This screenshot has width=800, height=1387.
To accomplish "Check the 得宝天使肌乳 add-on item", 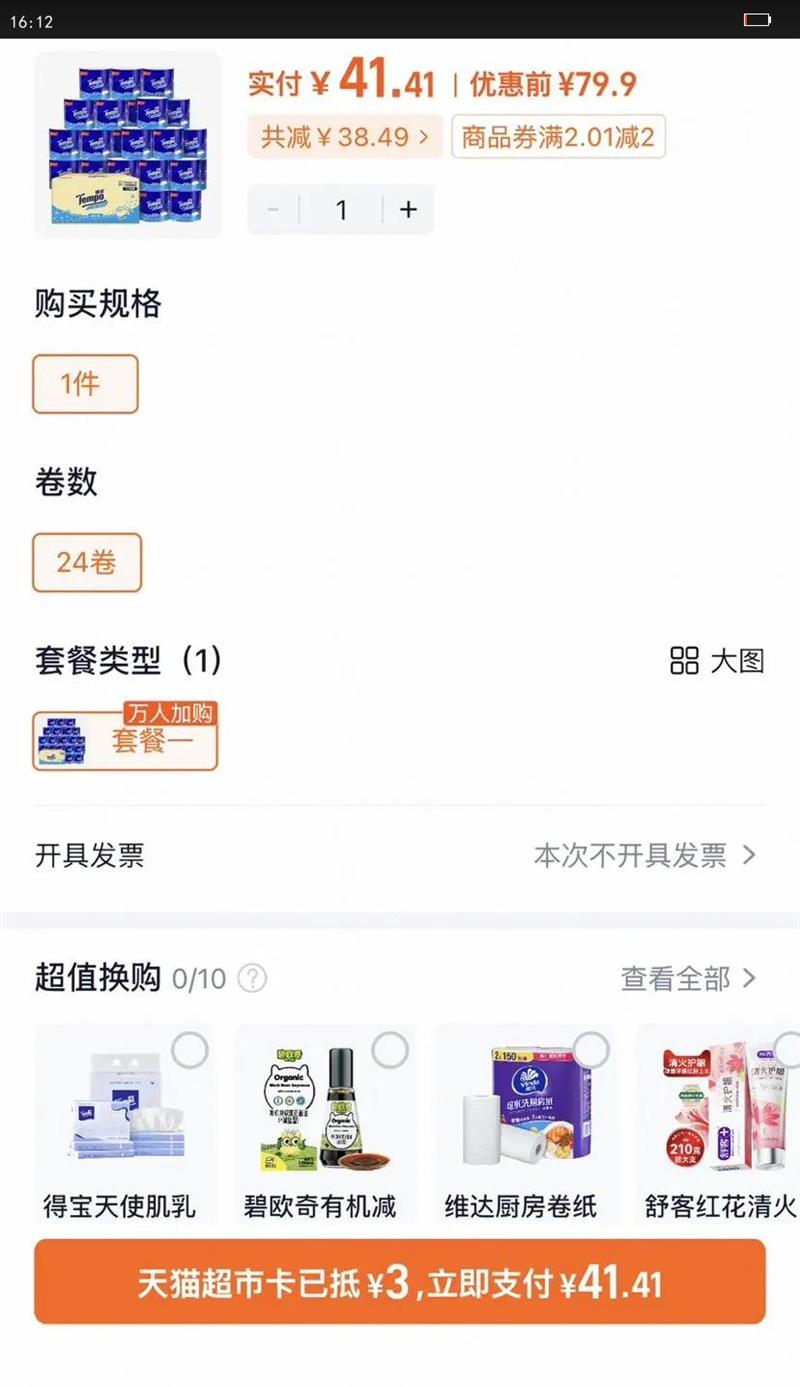I will pos(190,1050).
